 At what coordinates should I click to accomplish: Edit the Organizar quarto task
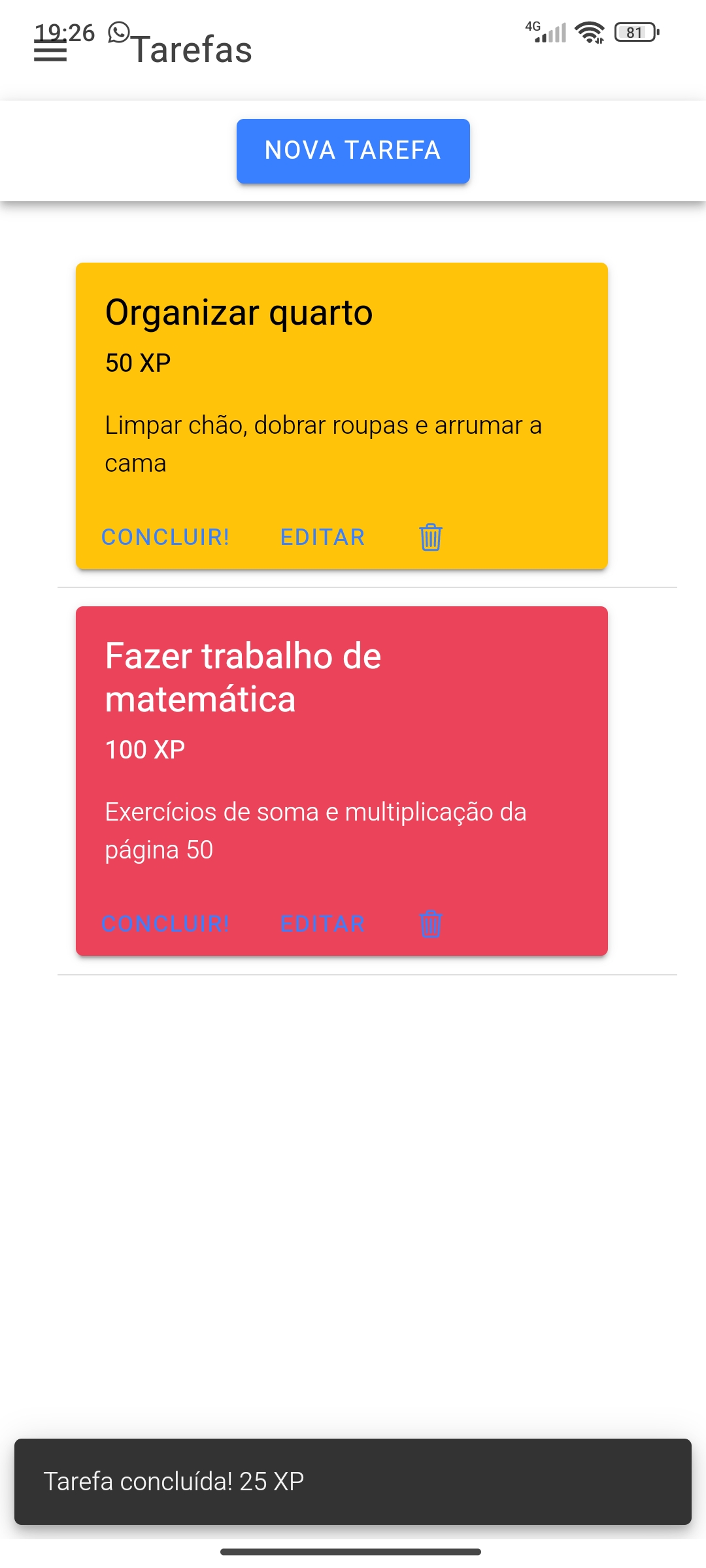(x=322, y=537)
